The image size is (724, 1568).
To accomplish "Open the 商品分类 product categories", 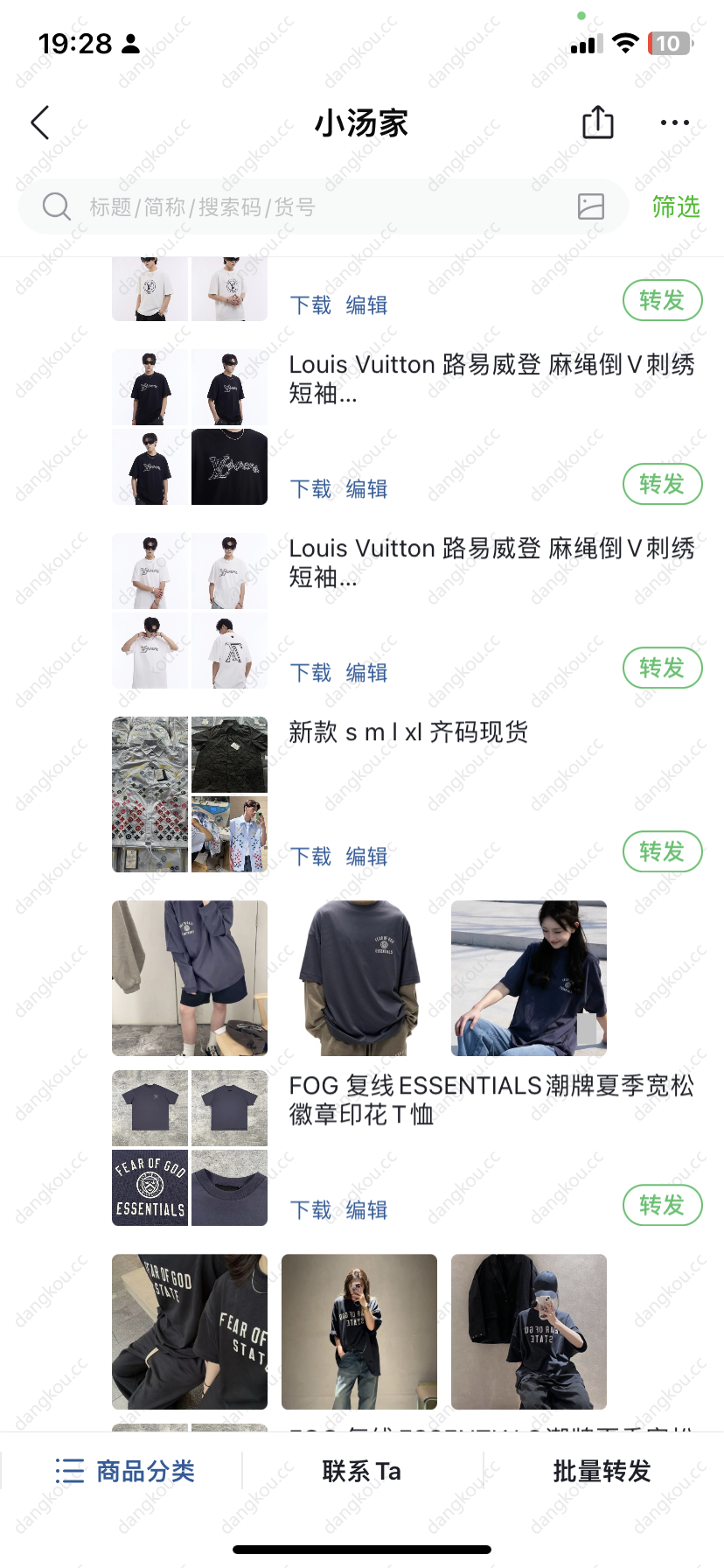I will coord(125,1471).
